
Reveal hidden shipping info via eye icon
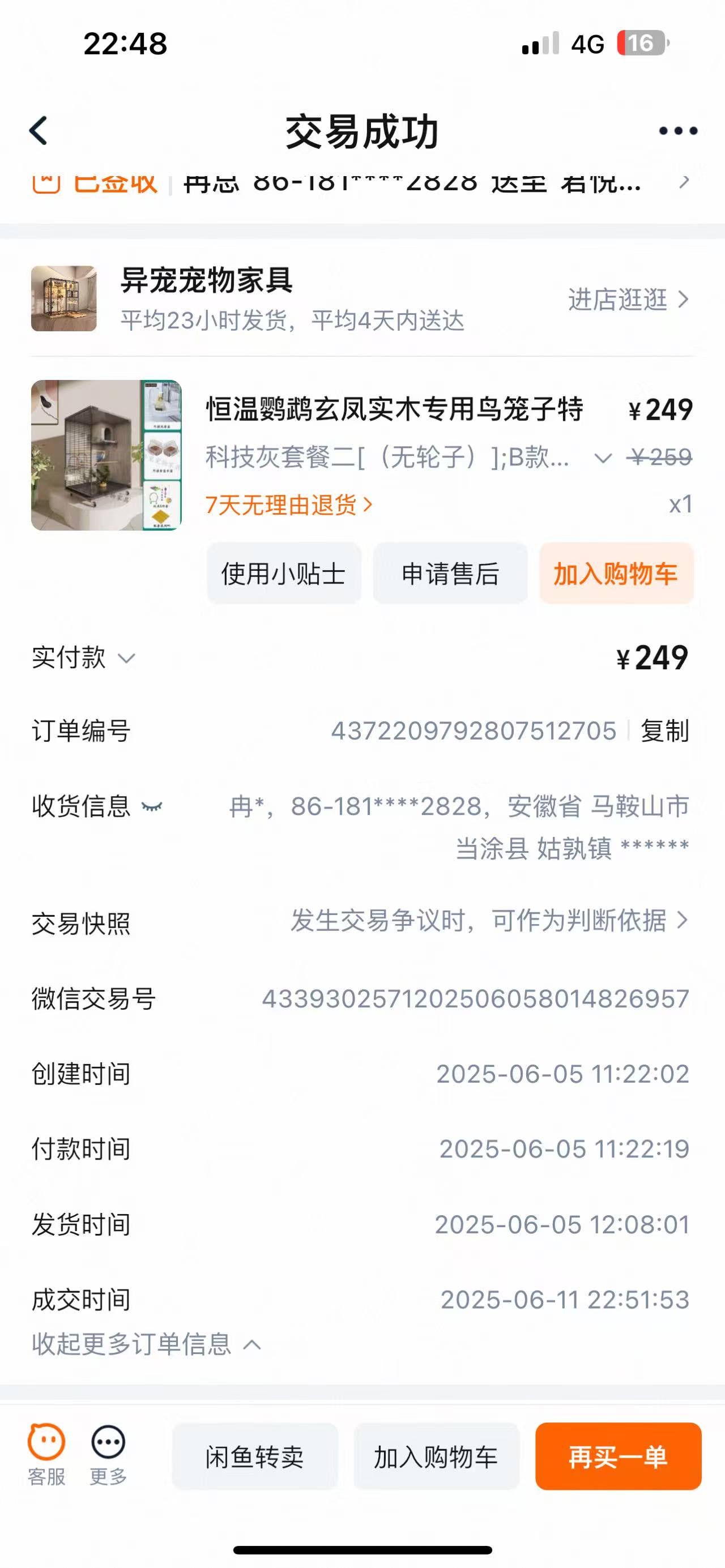point(152,806)
